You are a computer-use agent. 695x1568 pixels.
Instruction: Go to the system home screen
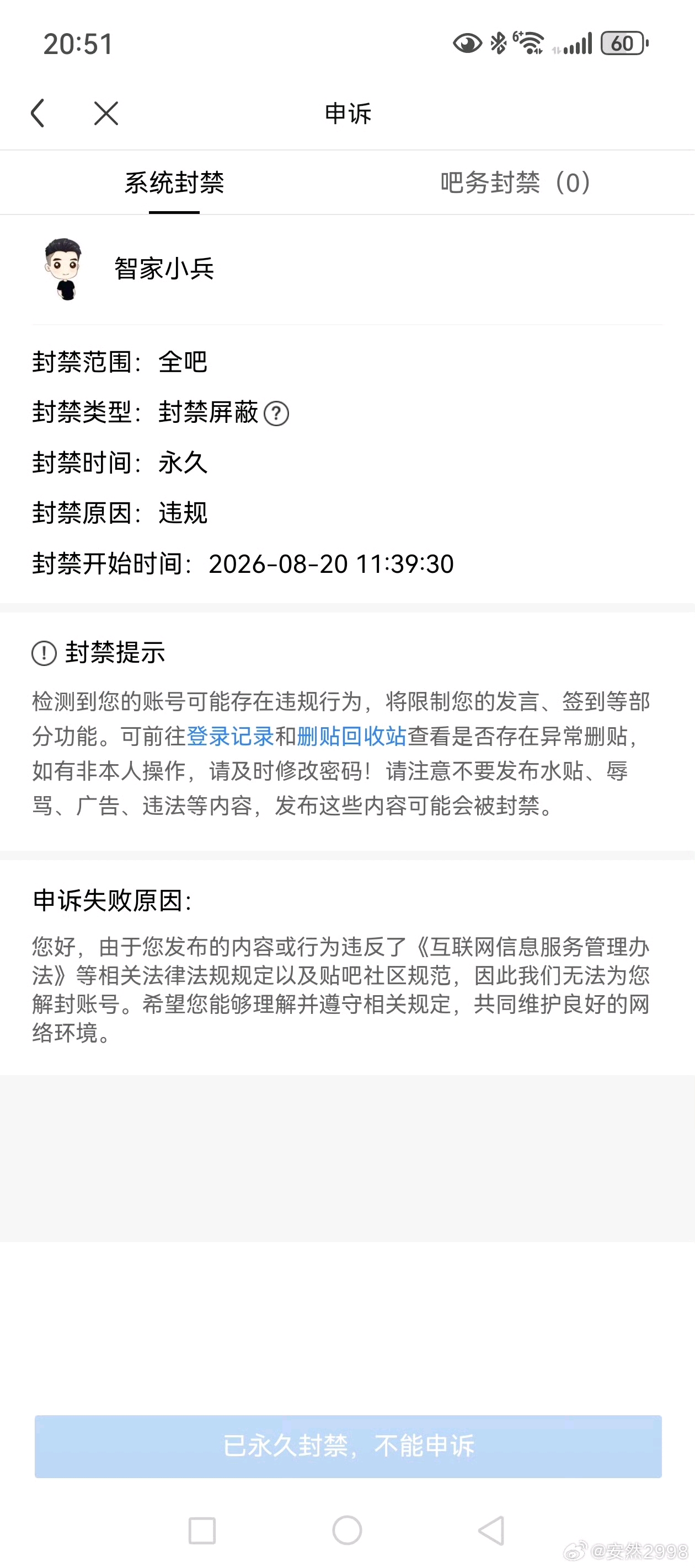[x=347, y=1531]
